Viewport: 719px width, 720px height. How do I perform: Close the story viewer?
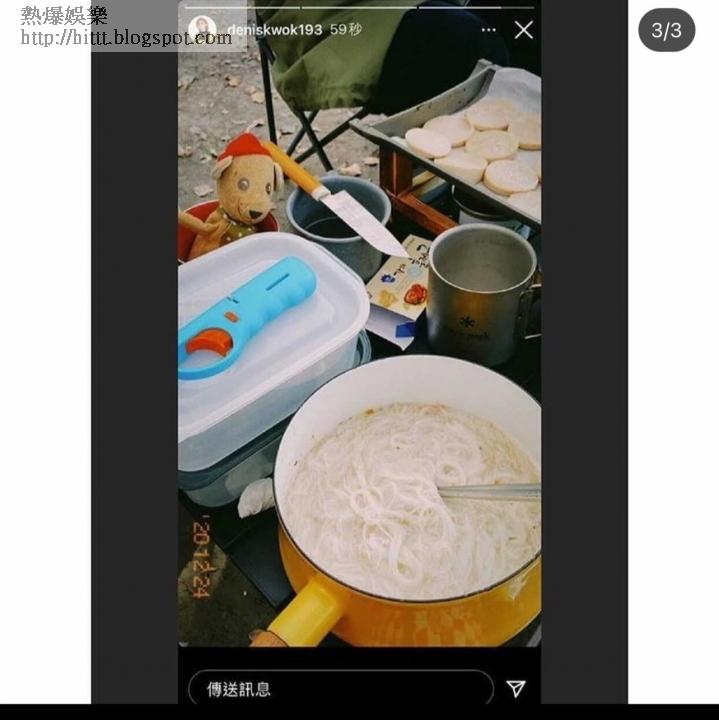pos(523,30)
